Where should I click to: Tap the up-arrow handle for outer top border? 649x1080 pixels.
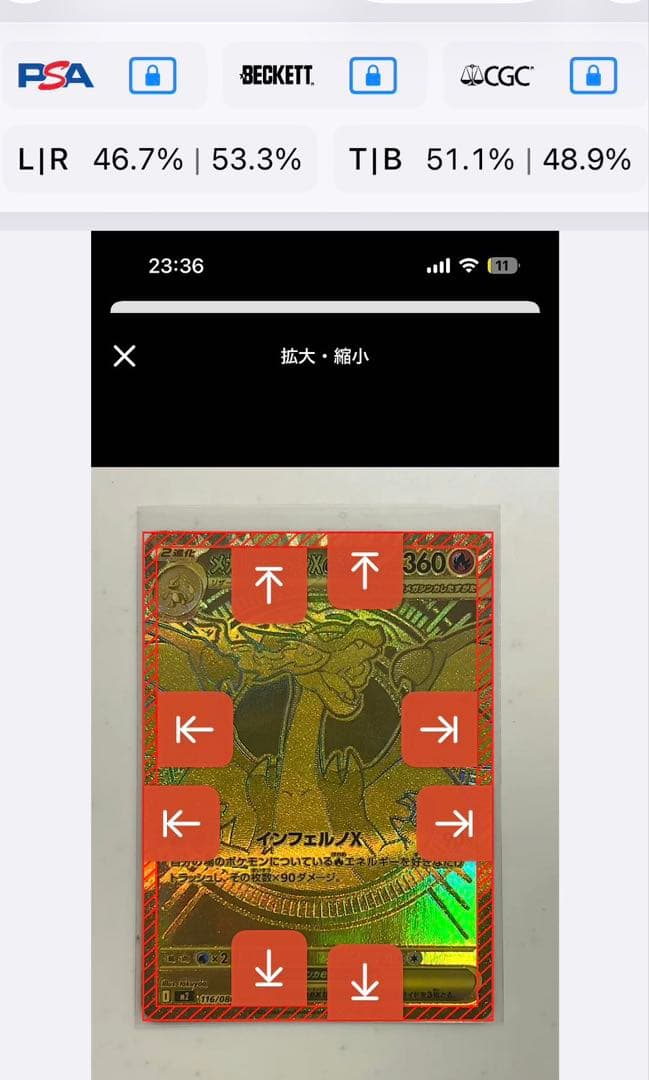(x=365, y=570)
